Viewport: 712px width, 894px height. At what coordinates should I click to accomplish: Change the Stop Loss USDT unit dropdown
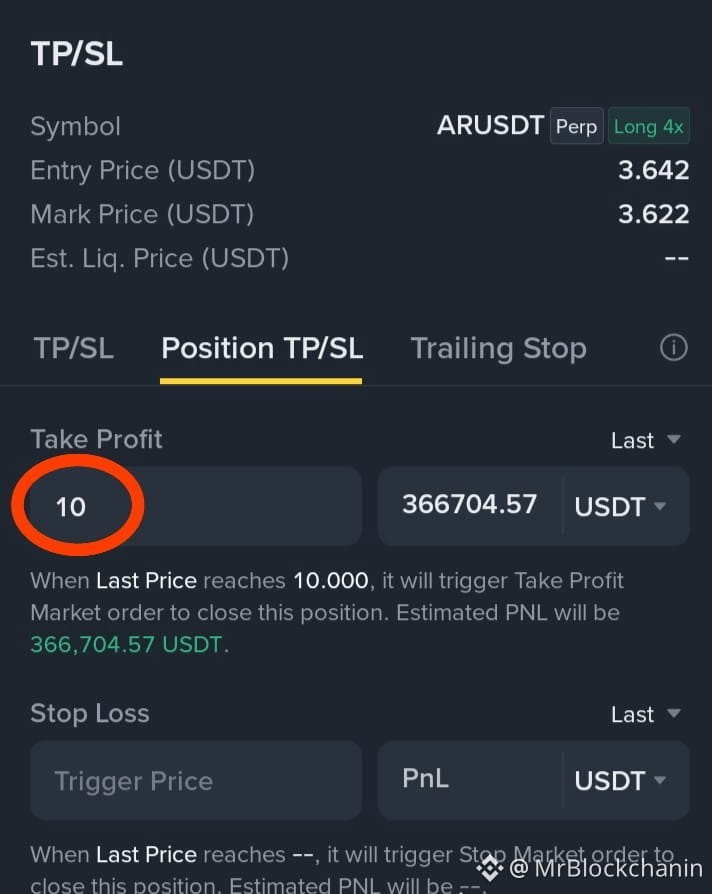(620, 781)
